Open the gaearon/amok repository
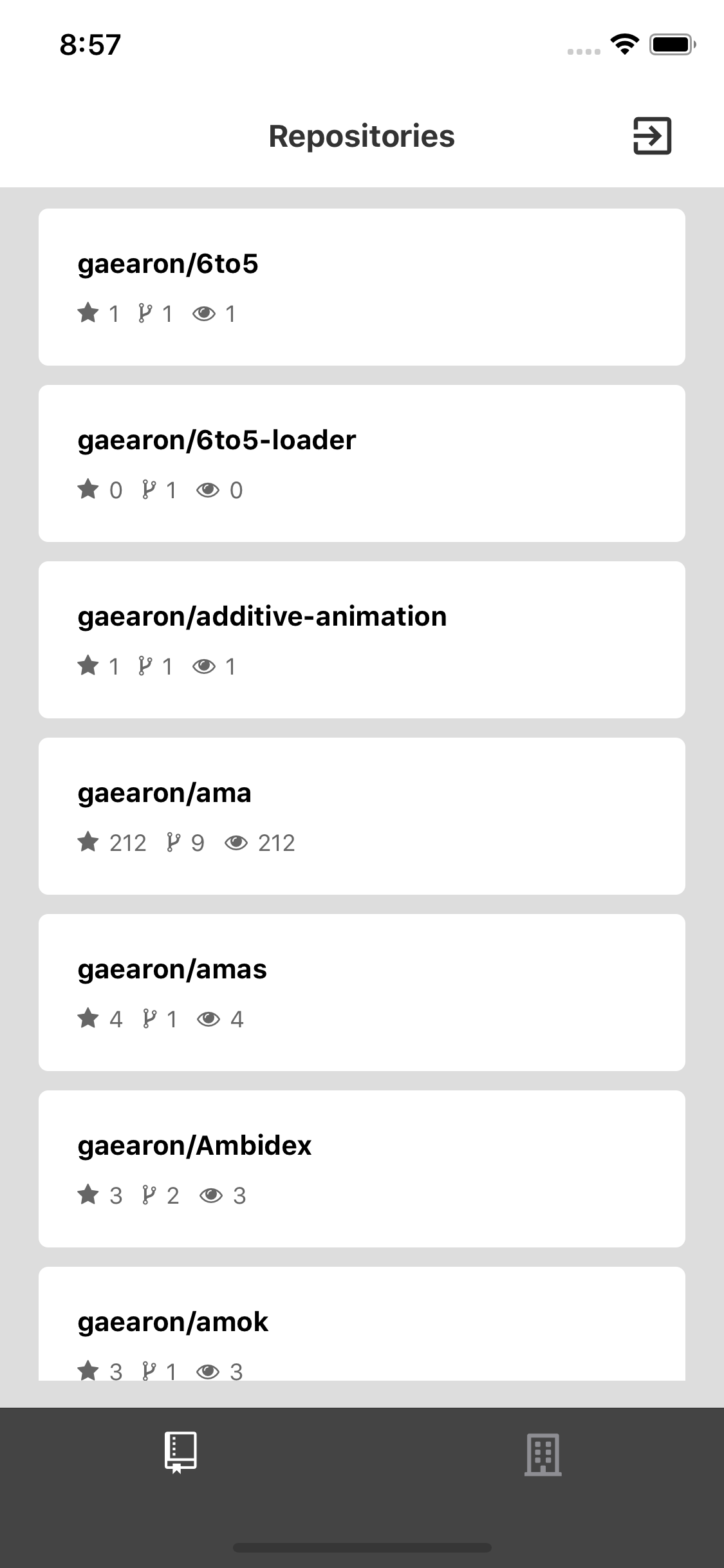Screen dimensions: 724x1568 362,1325
